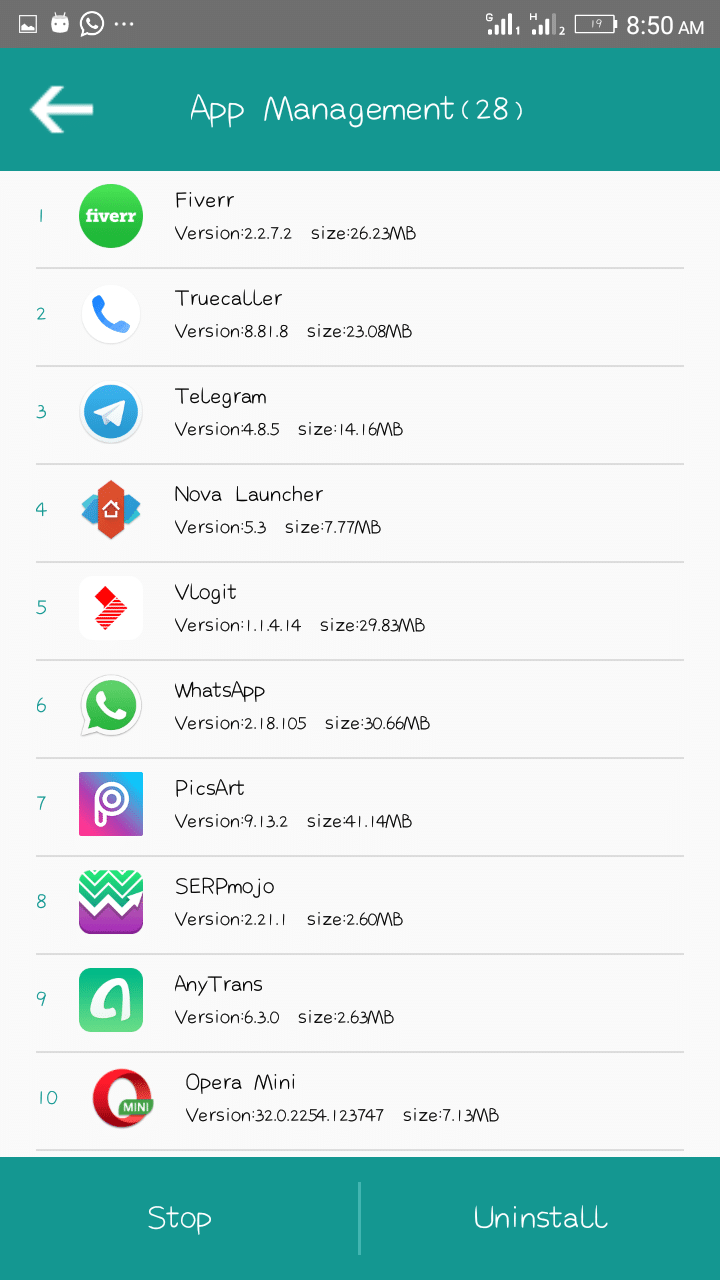Tap the VLogit app icon
Viewport: 720px width, 1280px height.
(110, 608)
